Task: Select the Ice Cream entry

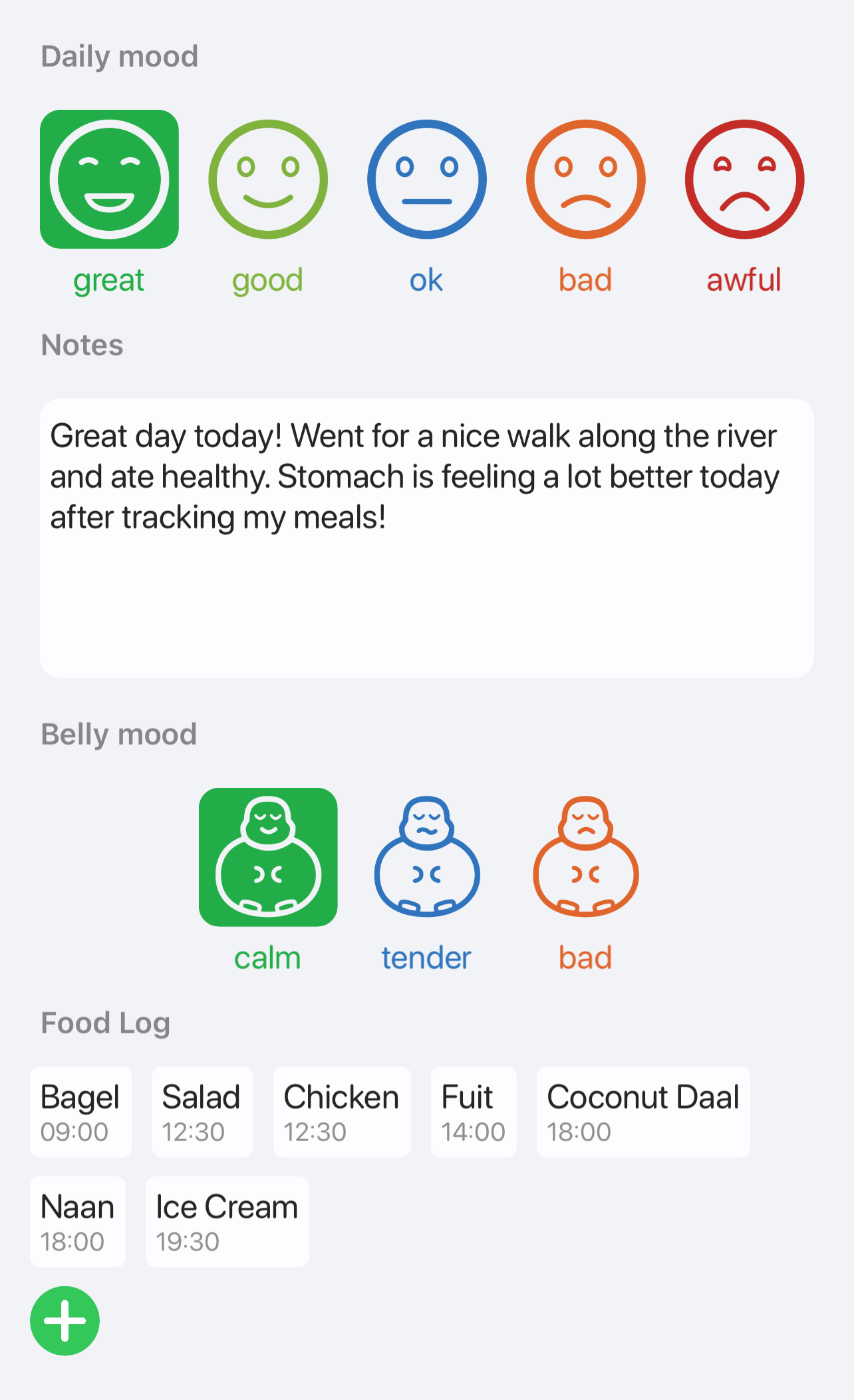Action: point(227,1222)
